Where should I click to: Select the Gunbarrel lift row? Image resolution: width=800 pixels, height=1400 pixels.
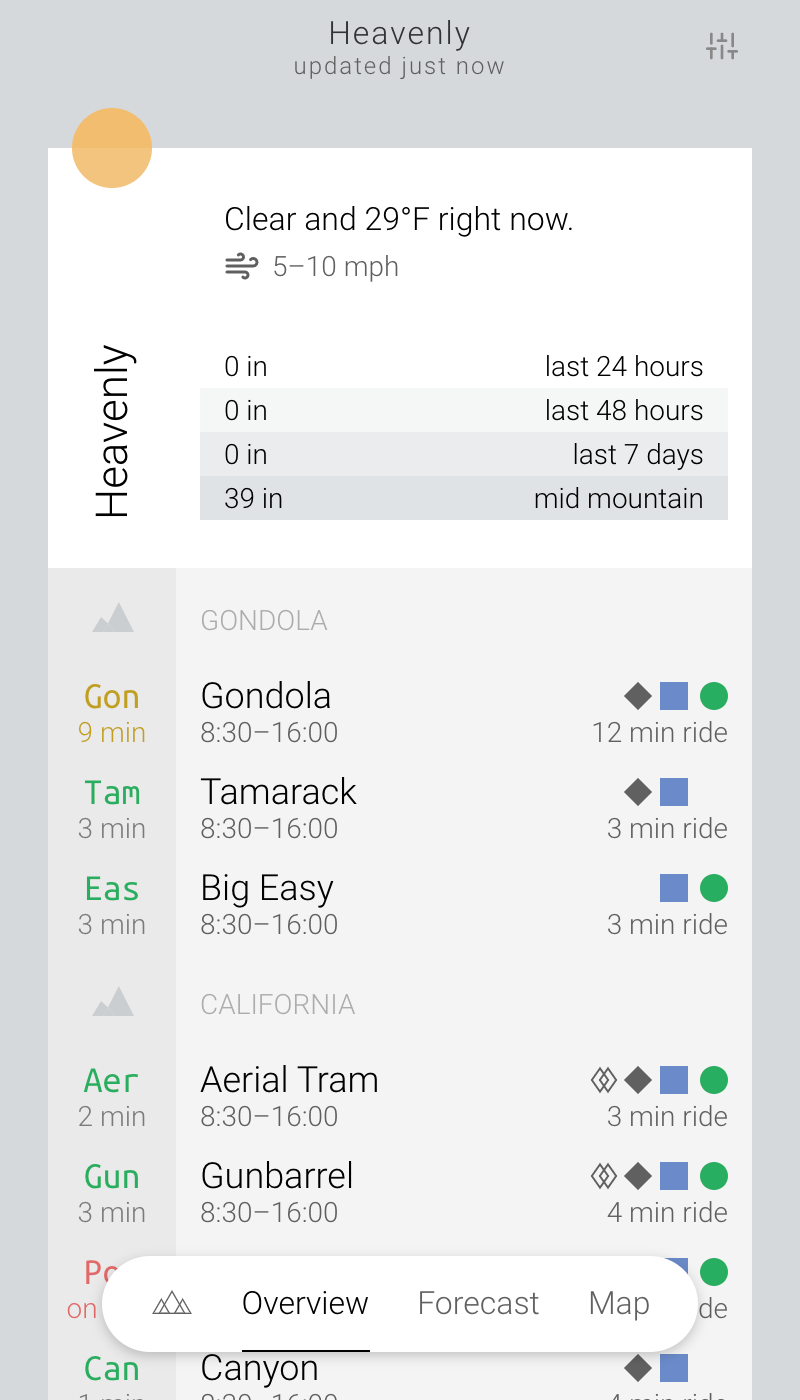pyautogui.click(x=400, y=1193)
